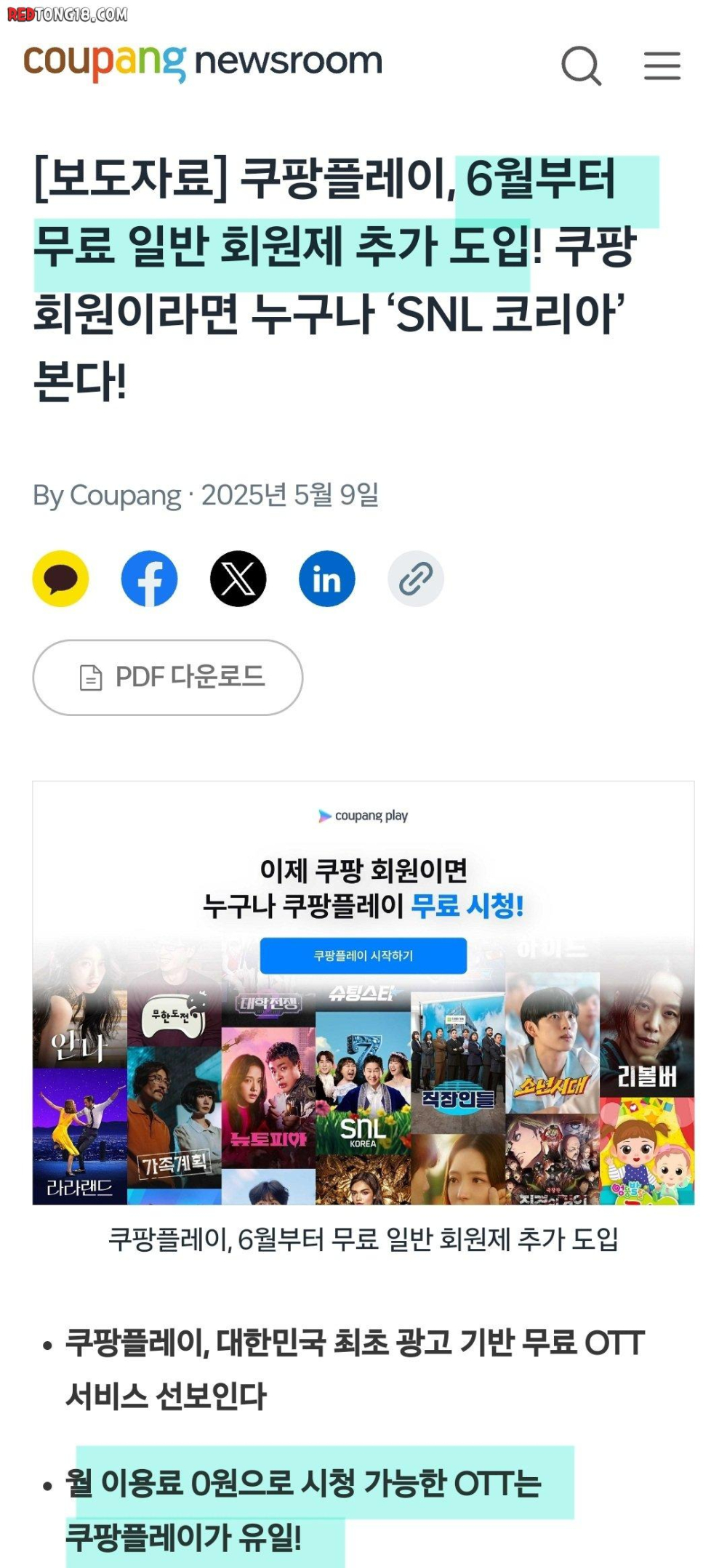Open the Coupang Play banner image

tap(363, 993)
